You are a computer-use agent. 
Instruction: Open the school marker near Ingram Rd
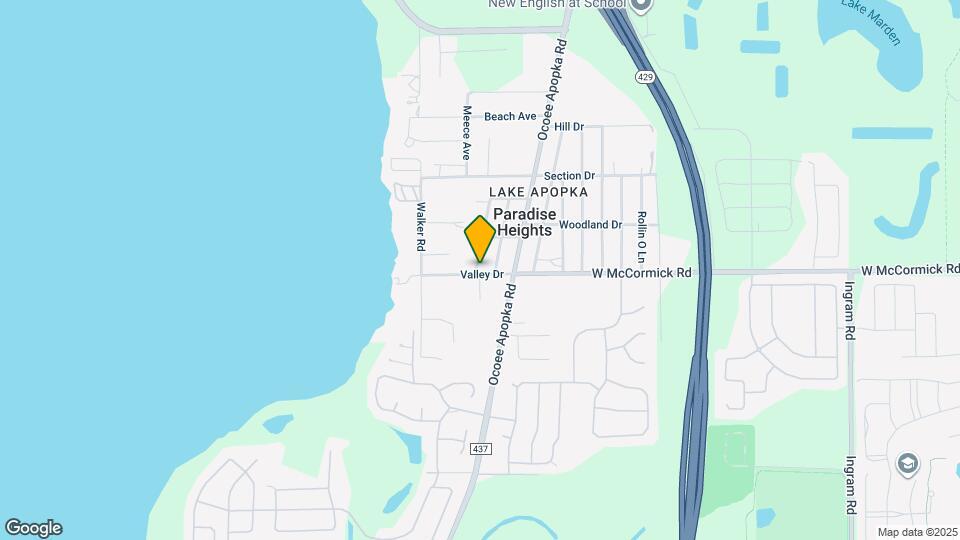pyautogui.click(x=907, y=463)
